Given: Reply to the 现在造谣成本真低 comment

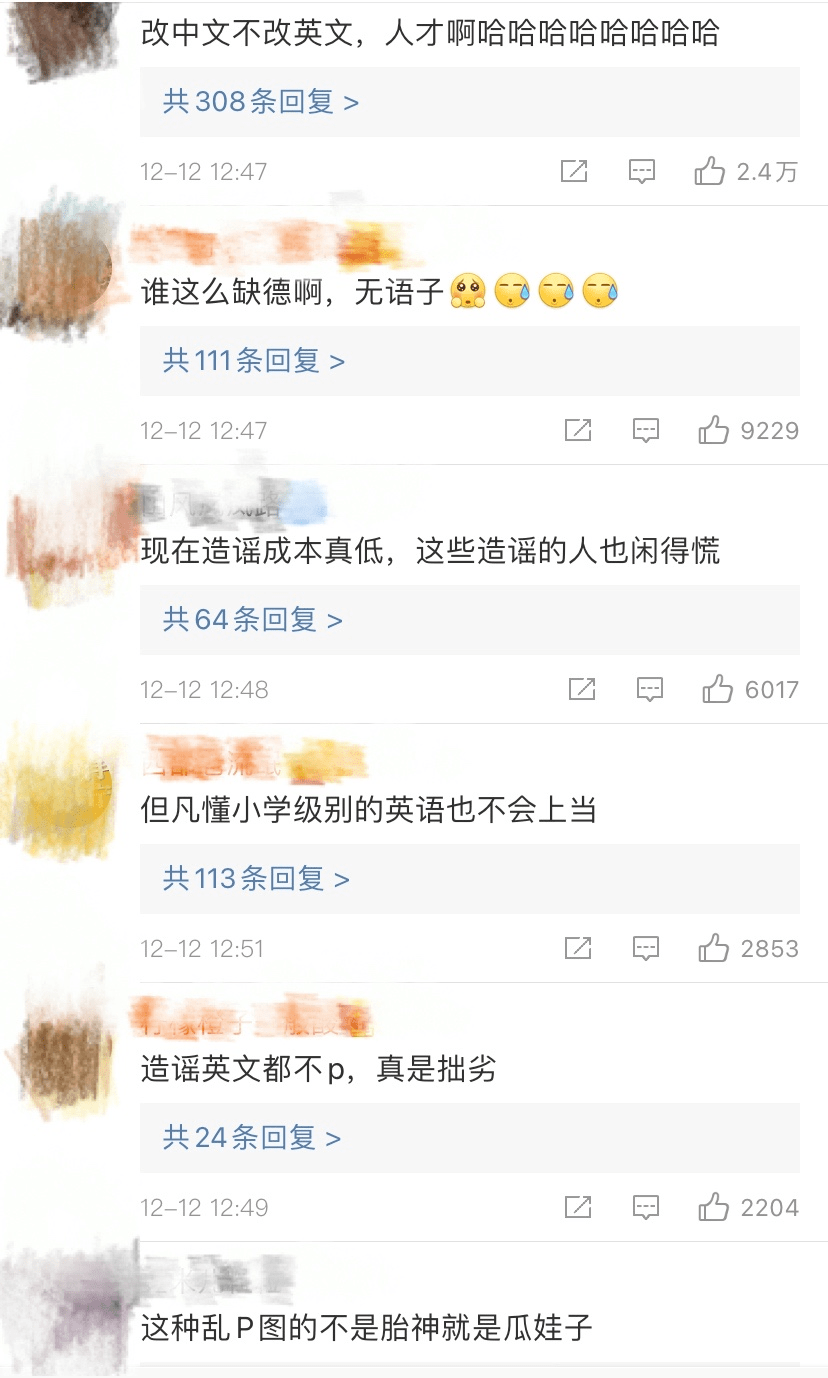Looking at the screenshot, I should (x=650, y=689).
